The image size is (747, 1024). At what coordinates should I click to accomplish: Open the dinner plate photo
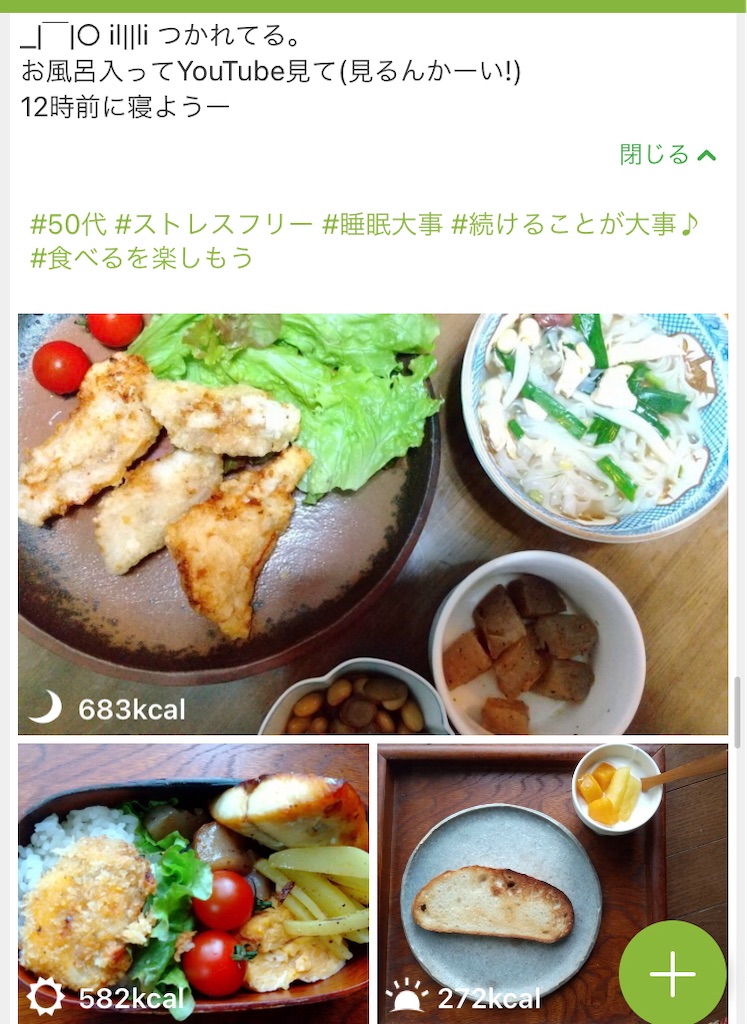coord(373,520)
